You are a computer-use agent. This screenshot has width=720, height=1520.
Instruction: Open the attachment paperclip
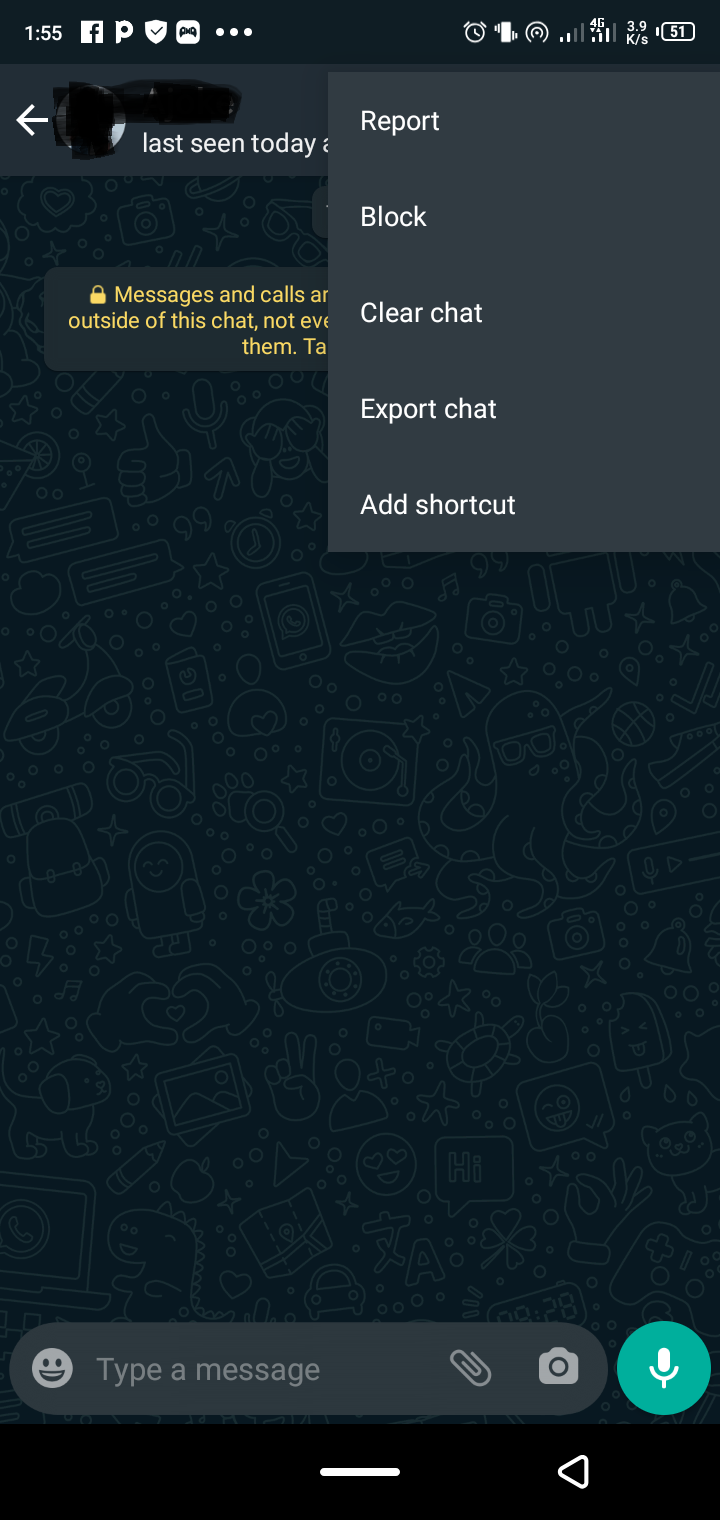(x=470, y=1367)
